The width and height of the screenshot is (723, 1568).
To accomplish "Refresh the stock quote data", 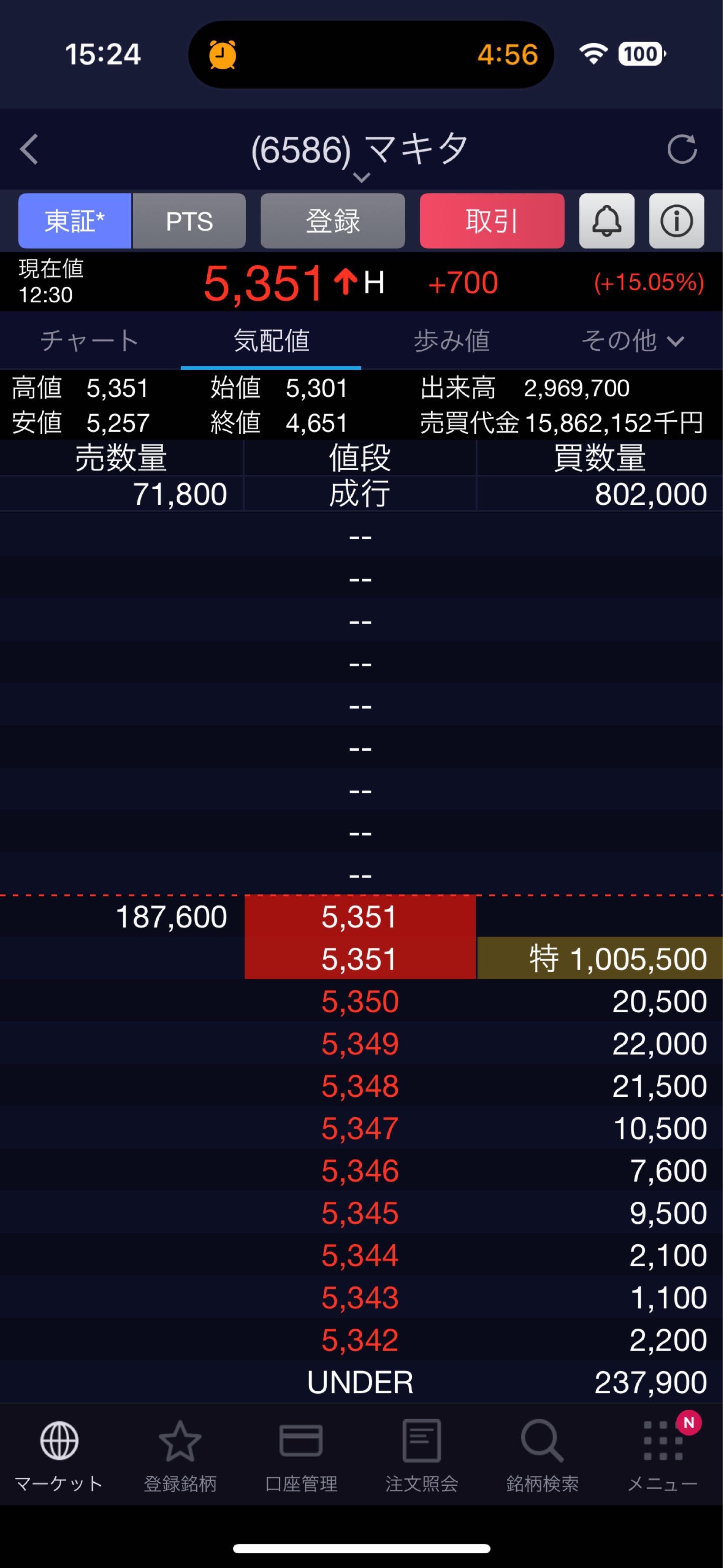I will (681, 149).
